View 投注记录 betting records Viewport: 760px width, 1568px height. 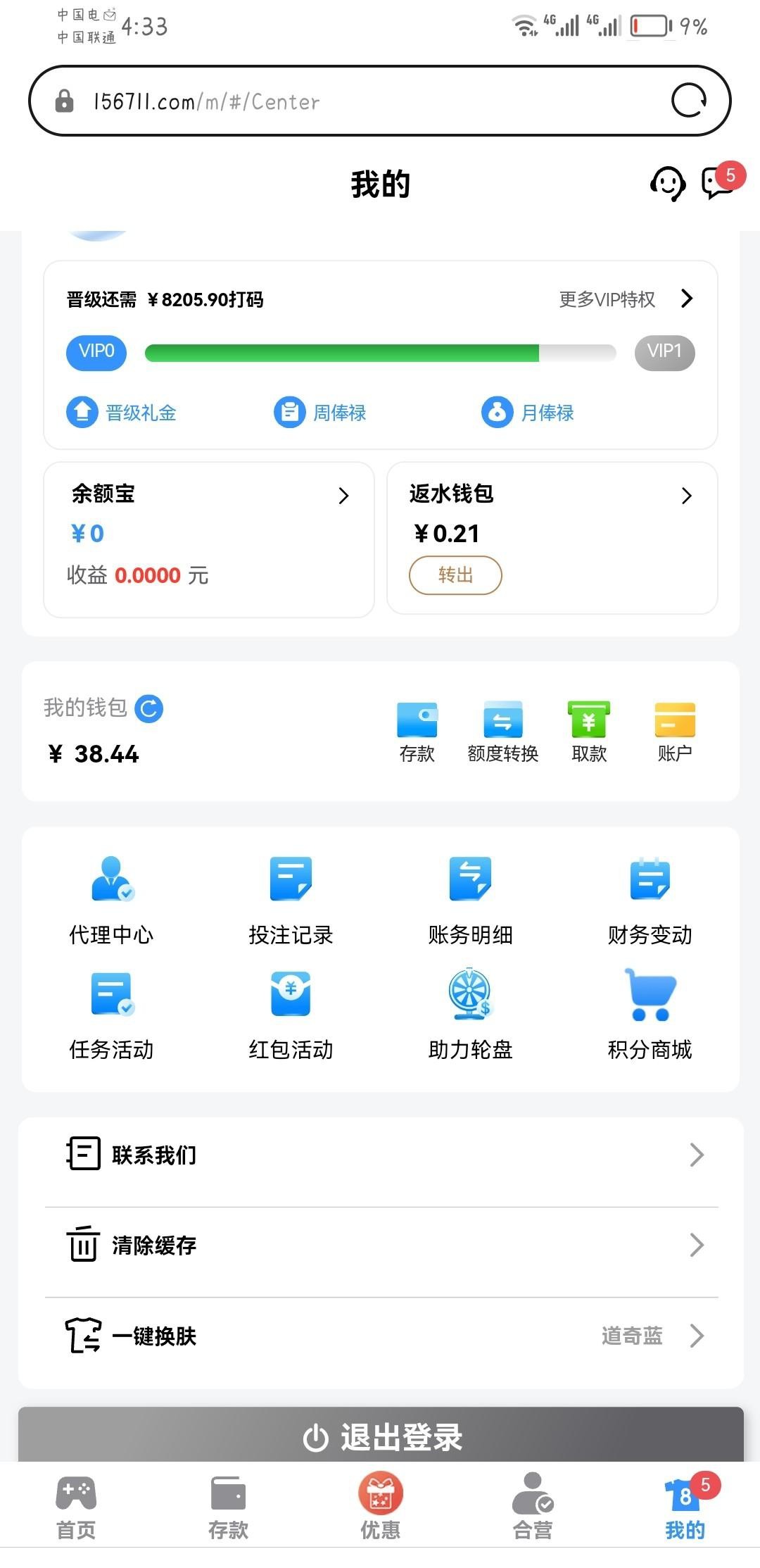291,901
